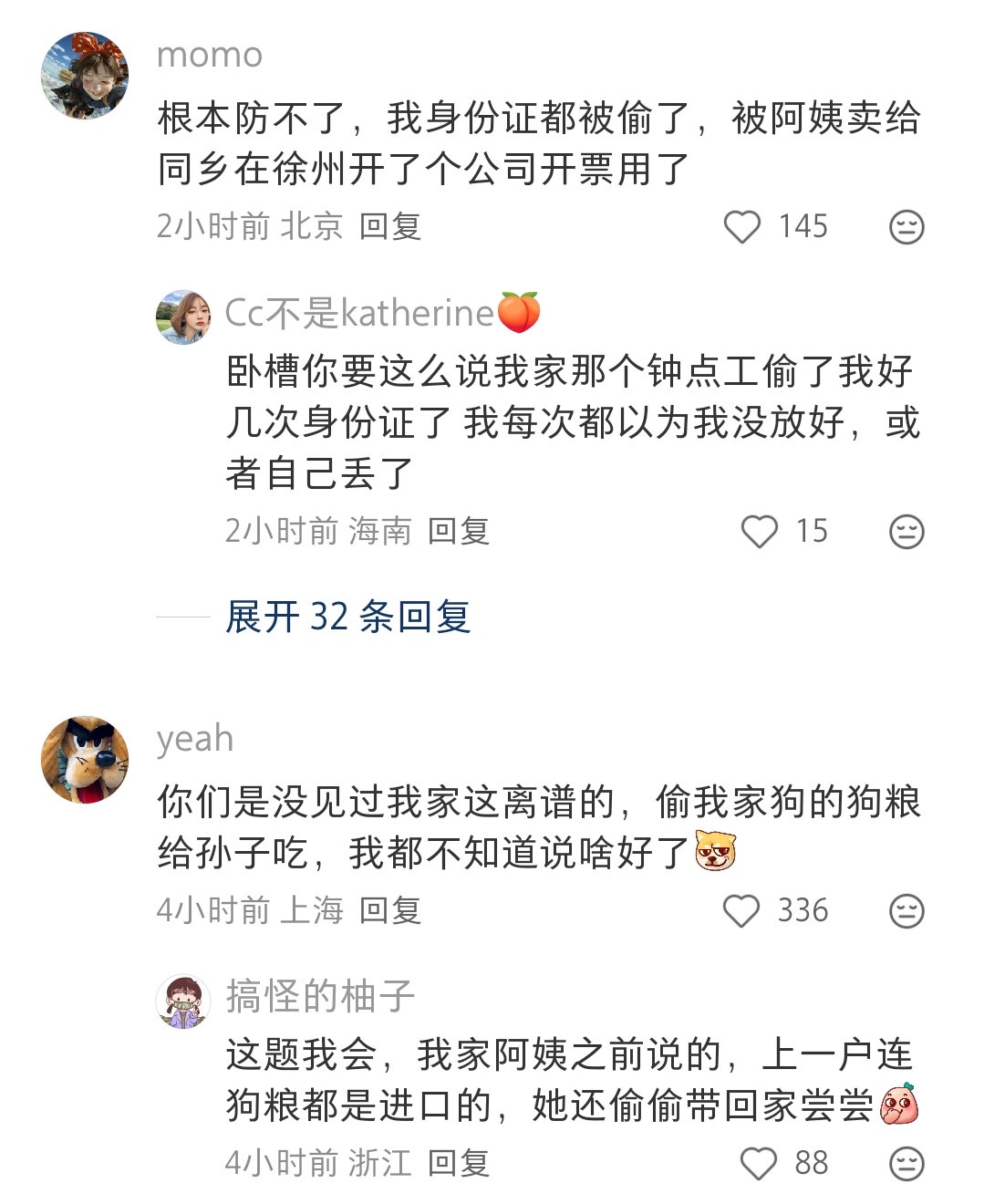Image resolution: width=984 pixels, height=1204 pixels.
Task: Click the smiley icon beside Cc不是katherine's comment
Action: click(x=905, y=532)
